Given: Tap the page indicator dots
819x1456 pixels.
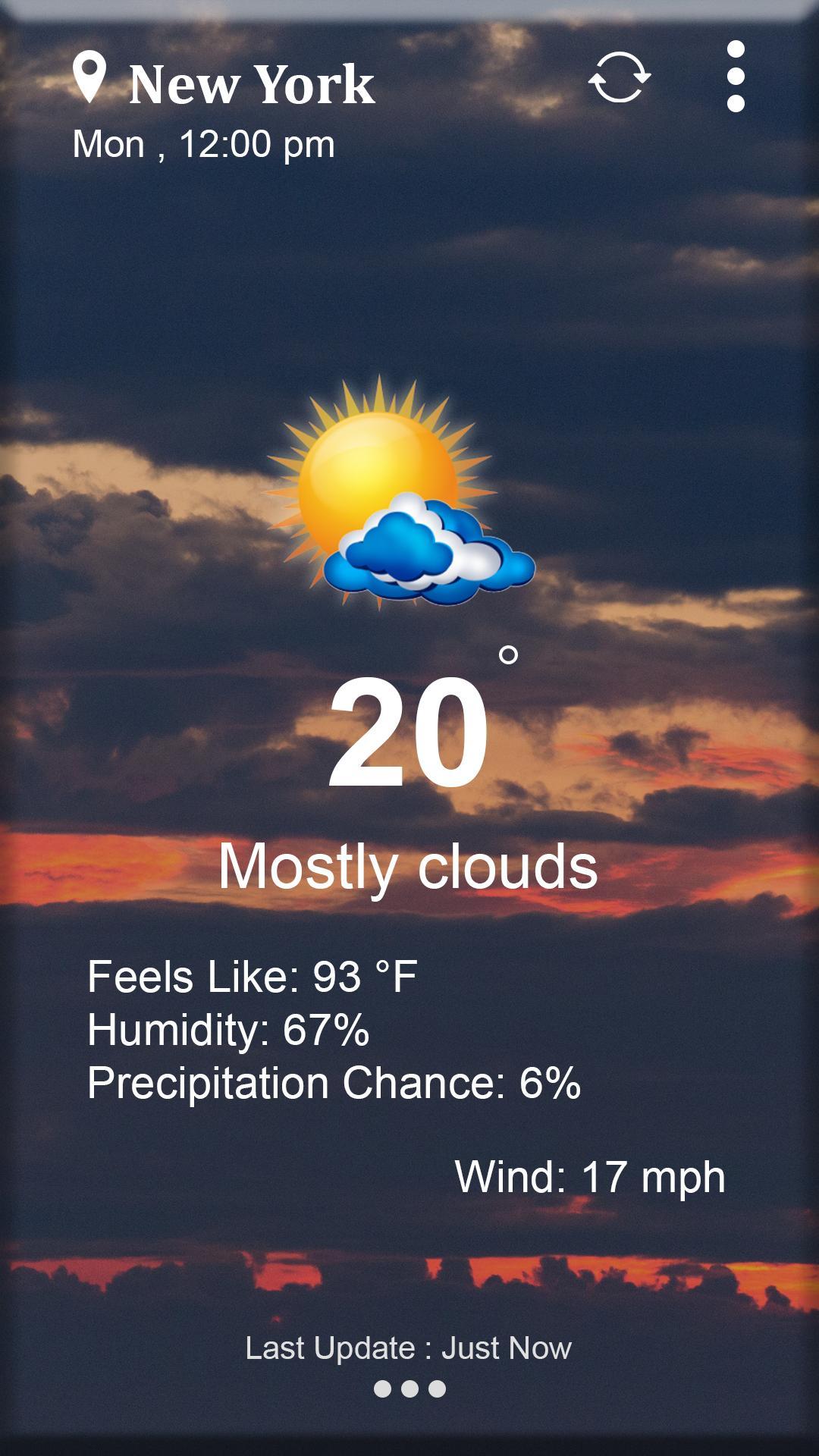Looking at the screenshot, I should click(409, 1389).
